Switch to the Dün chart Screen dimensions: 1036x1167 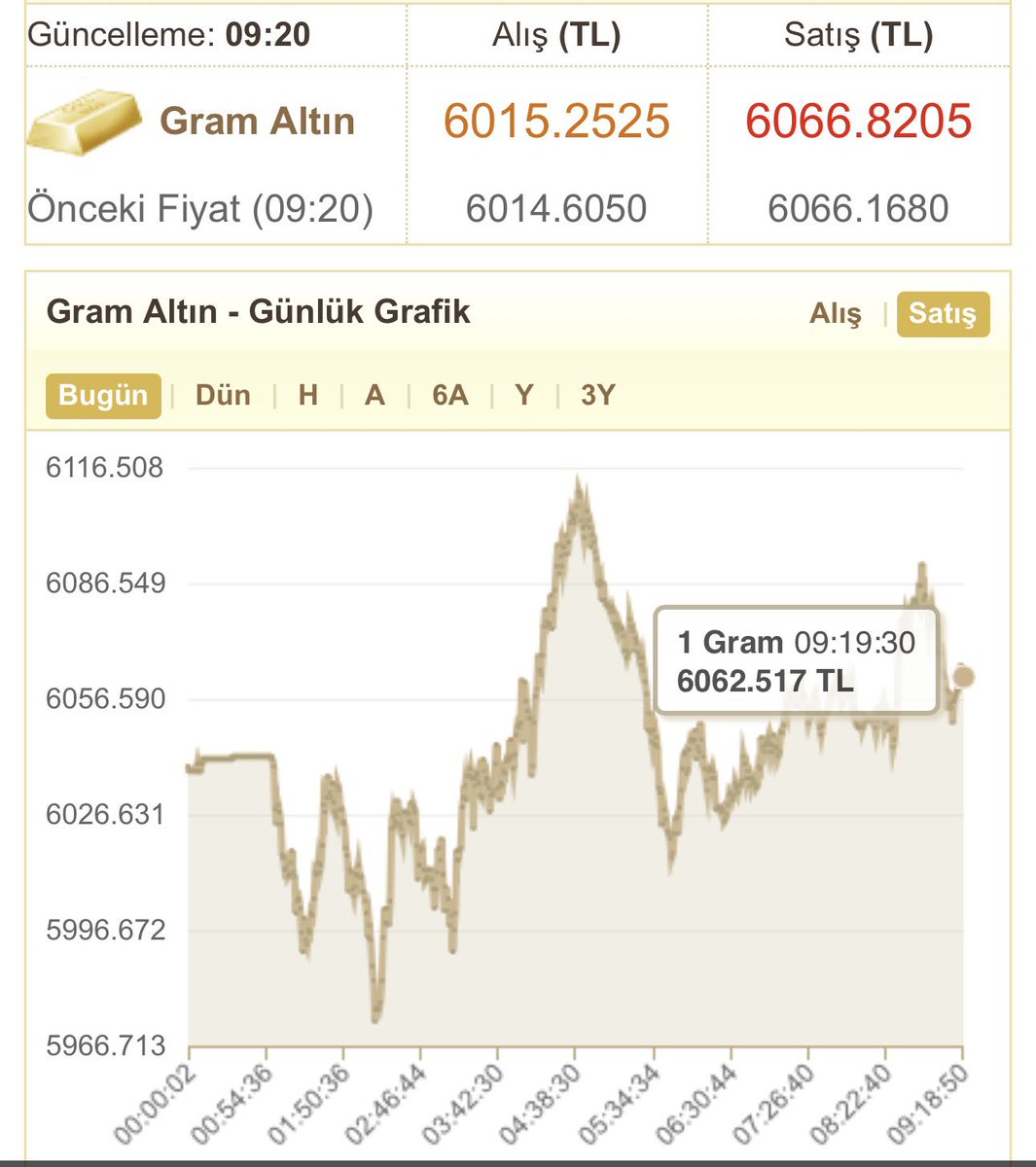(x=223, y=396)
